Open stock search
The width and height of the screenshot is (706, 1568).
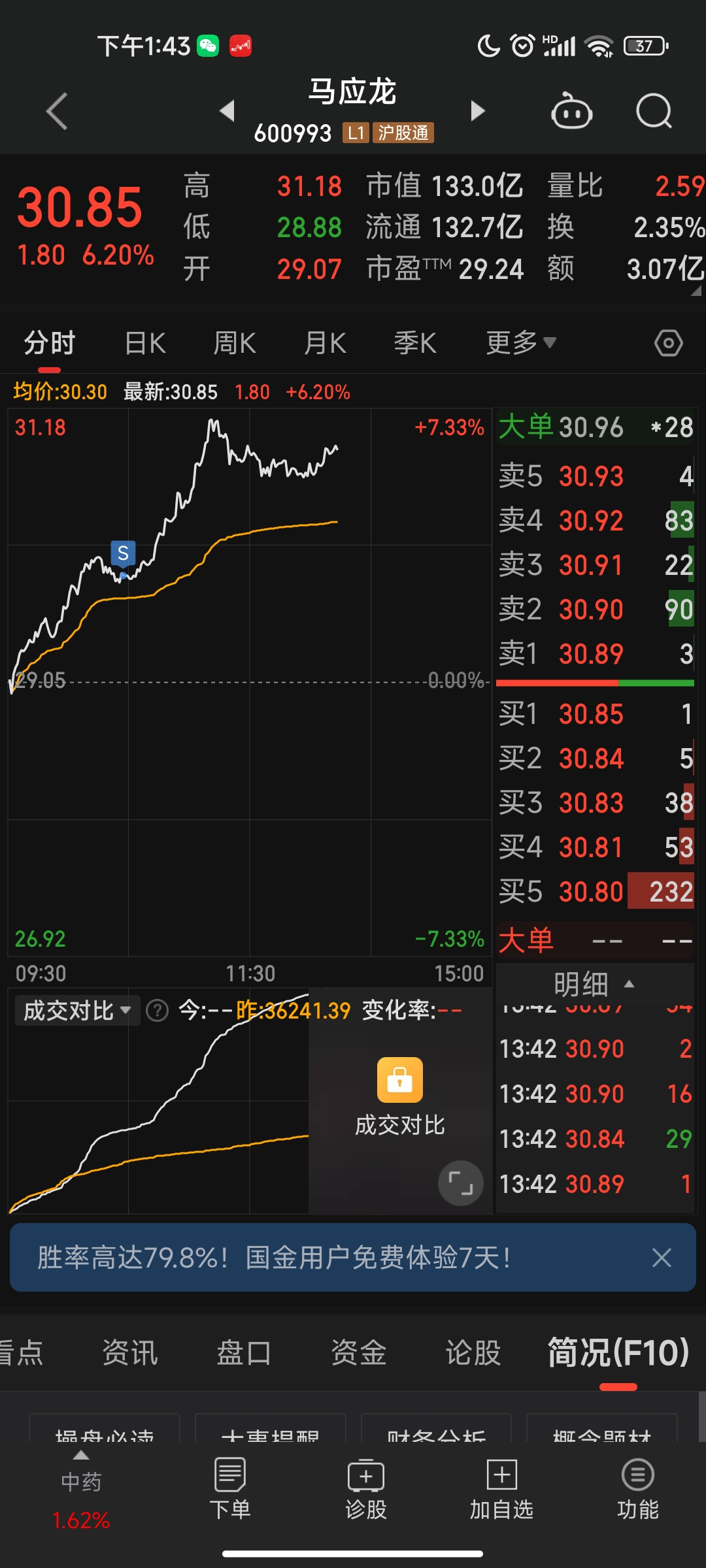pyautogui.click(x=654, y=112)
